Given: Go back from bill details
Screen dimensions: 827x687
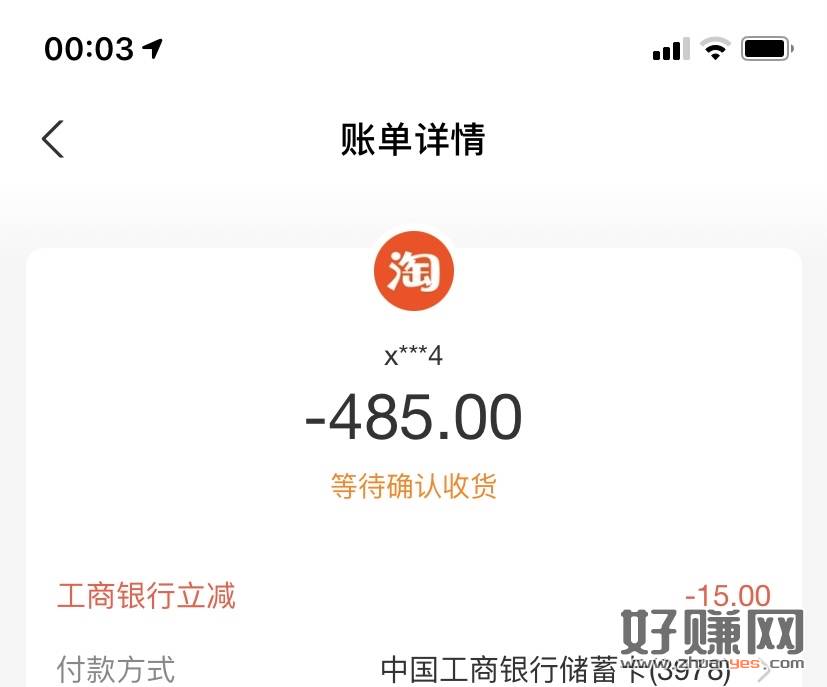Looking at the screenshot, I should click(x=53, y=139).
